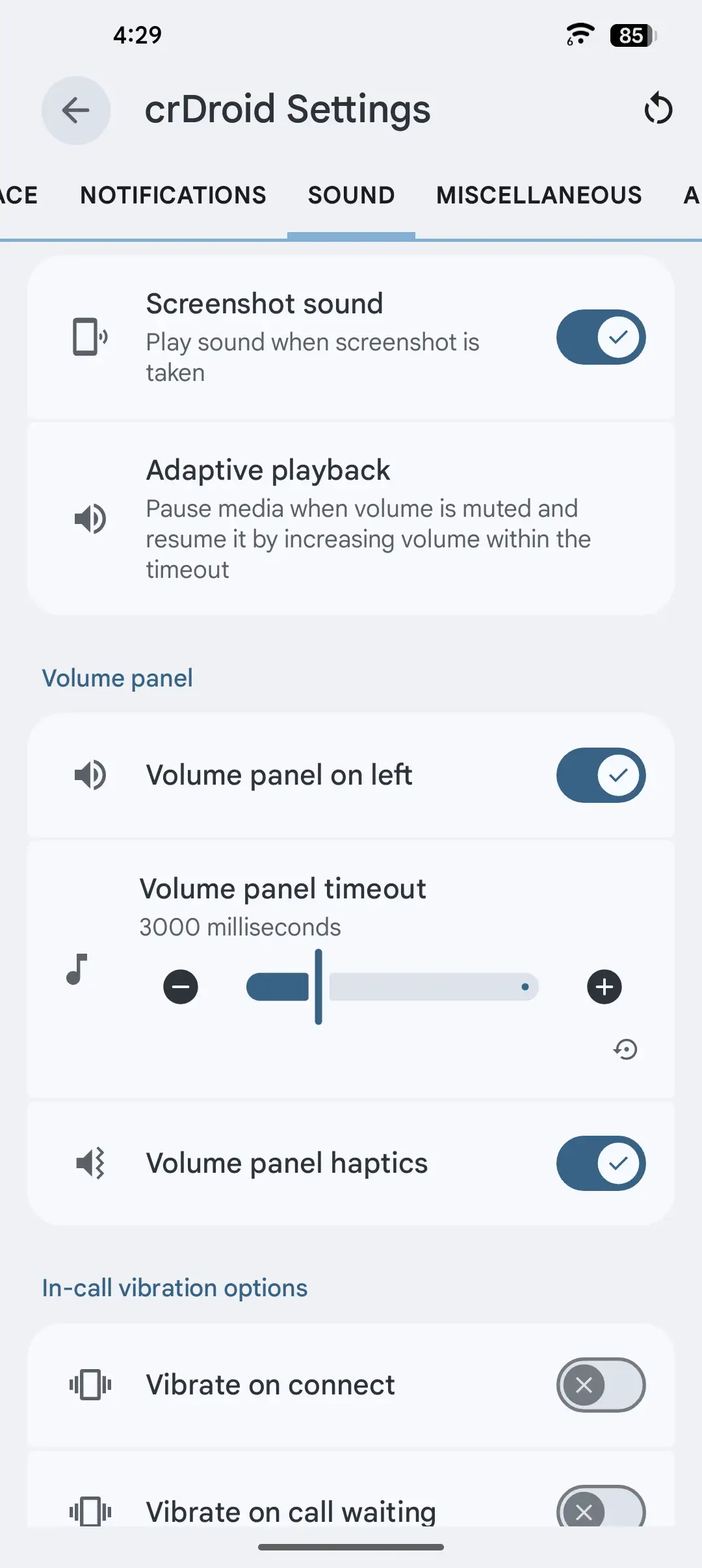Viewport: 702px width, 1568px height.
Task: Open Adaptive playback settings
Action: (351, 519)
